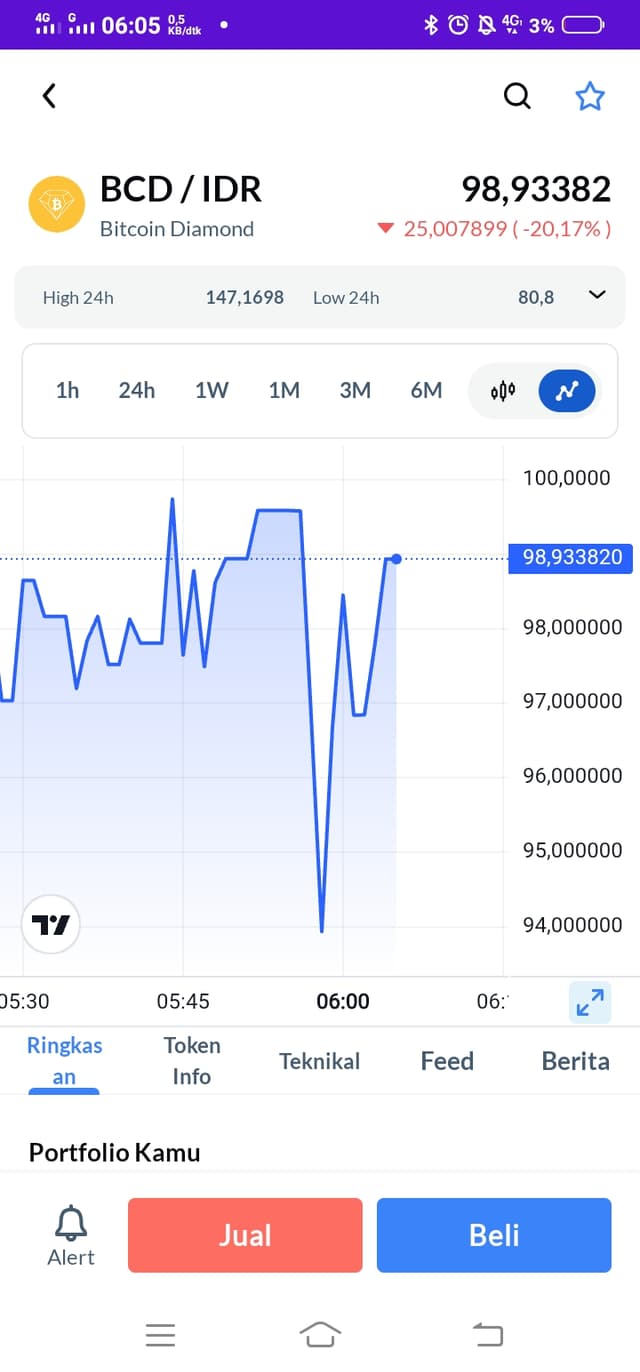Tap Beli to buy BCD
Image resolution: width=640 pixels, height=1372 pixels.
click(x=494, y=1235)
